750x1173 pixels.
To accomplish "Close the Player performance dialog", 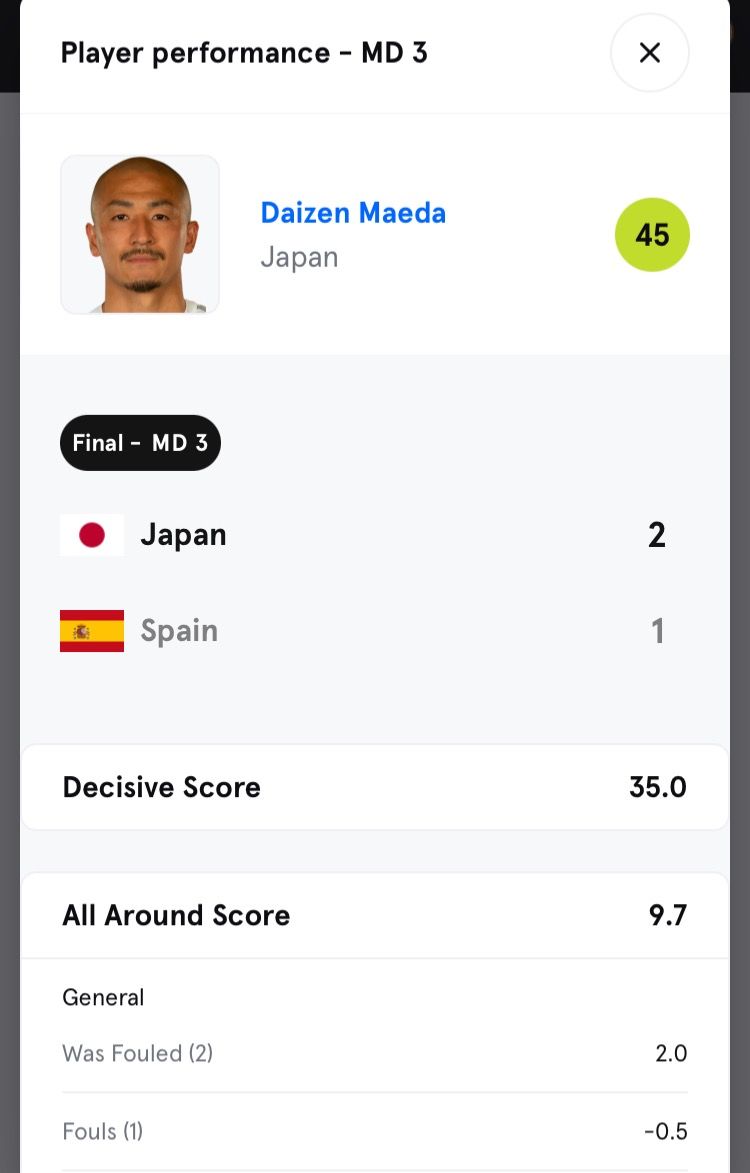I will pos(649,53).
